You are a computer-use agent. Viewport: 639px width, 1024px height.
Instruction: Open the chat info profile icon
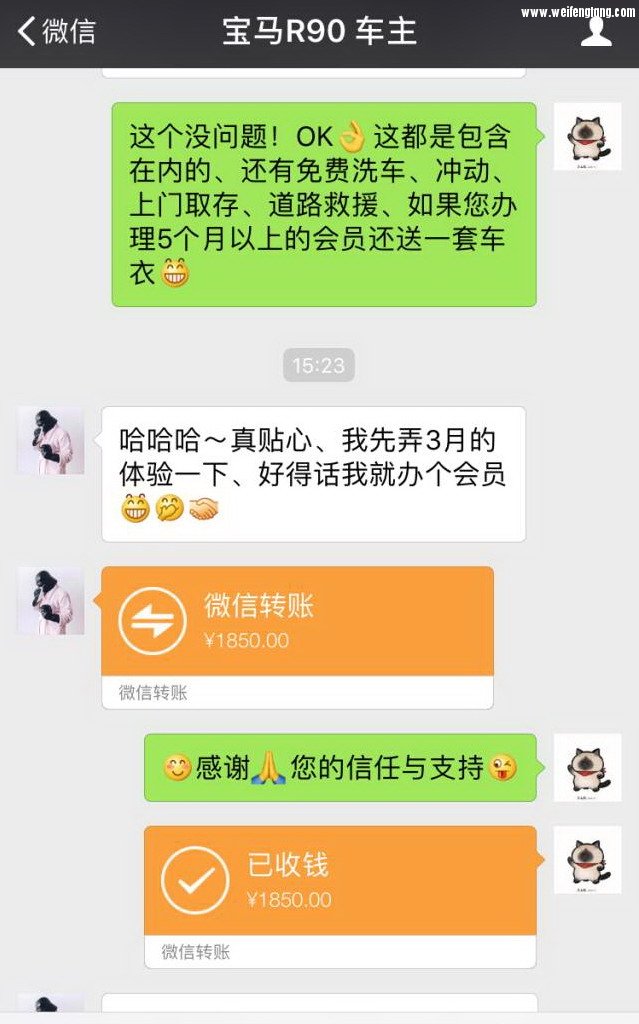(x=596, y=32)
